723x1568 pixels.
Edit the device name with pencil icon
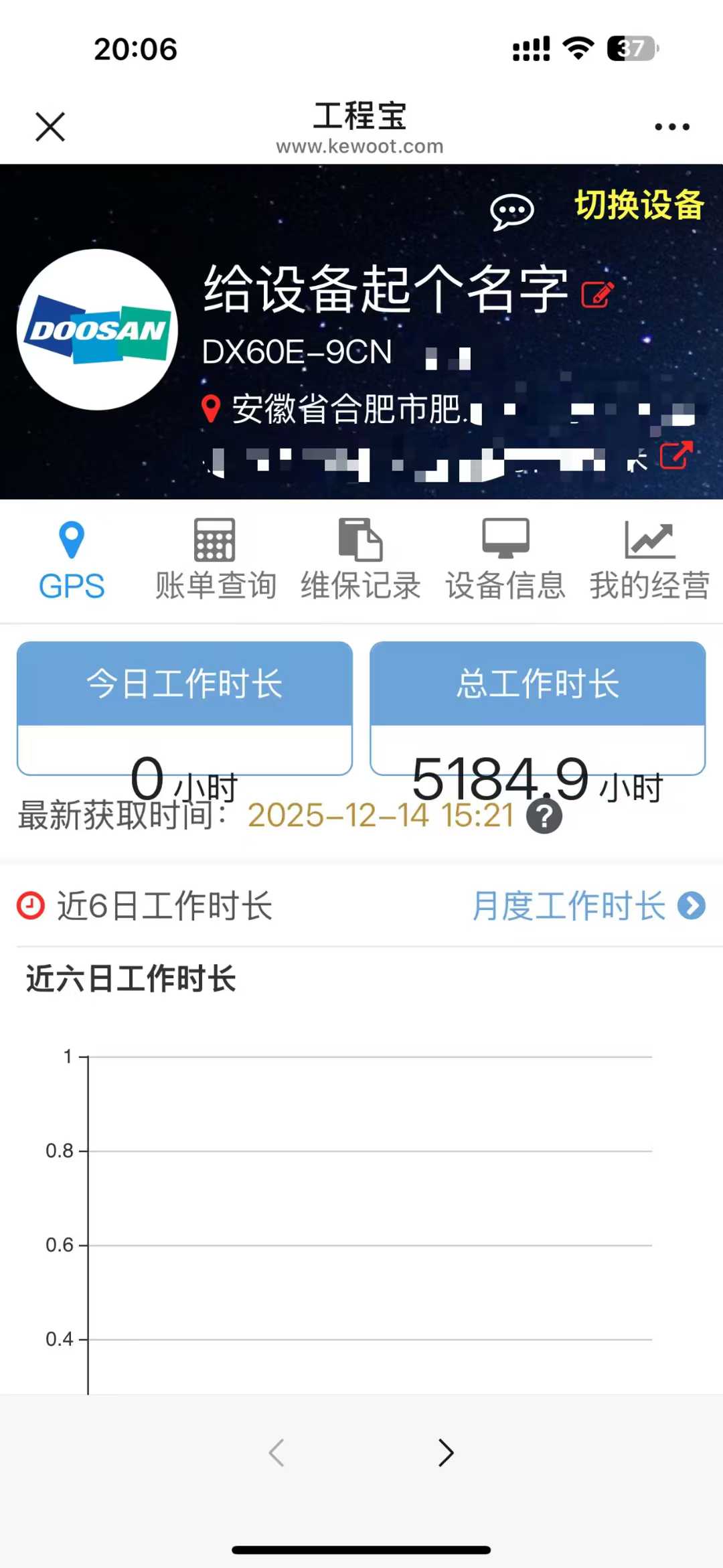point(596,294)
